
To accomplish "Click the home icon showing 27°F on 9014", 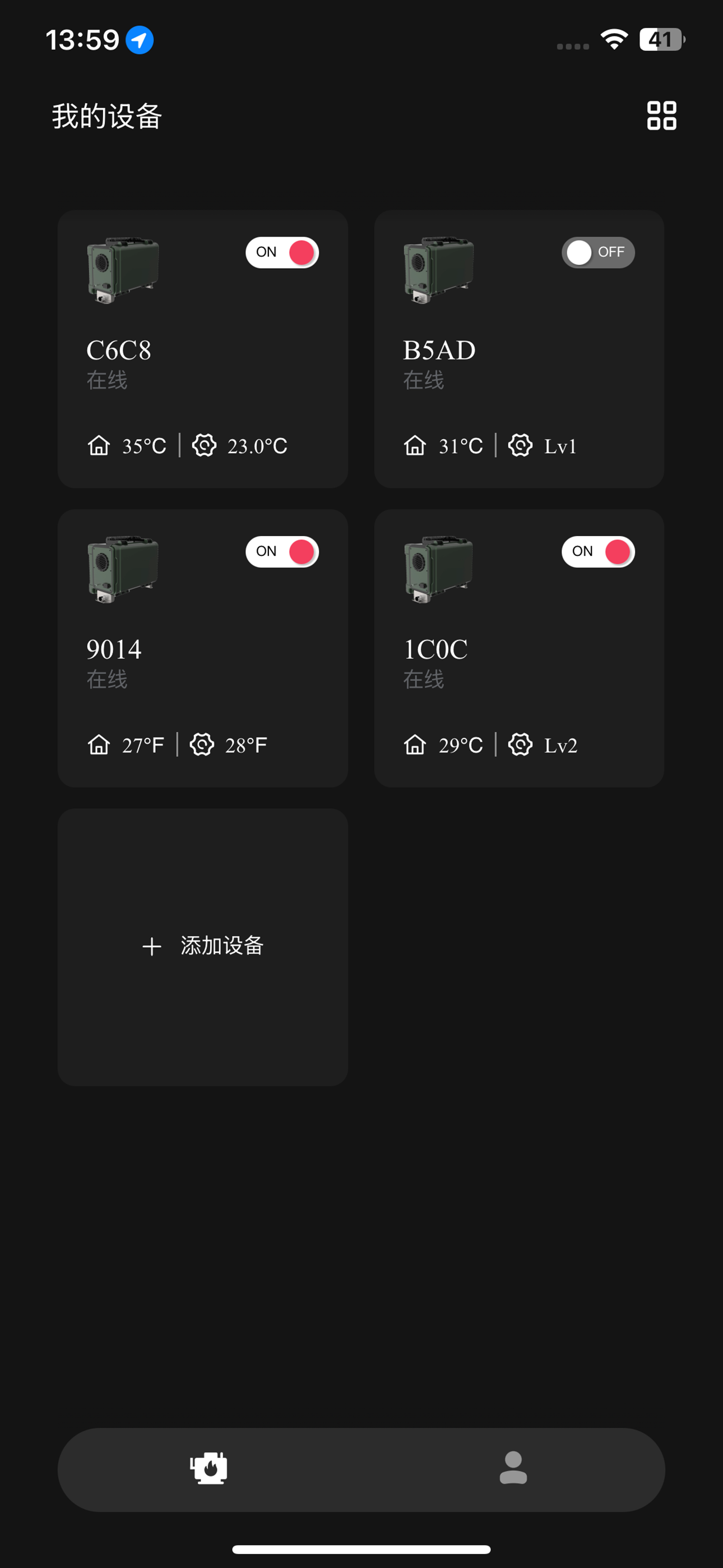I will (99, 744).
